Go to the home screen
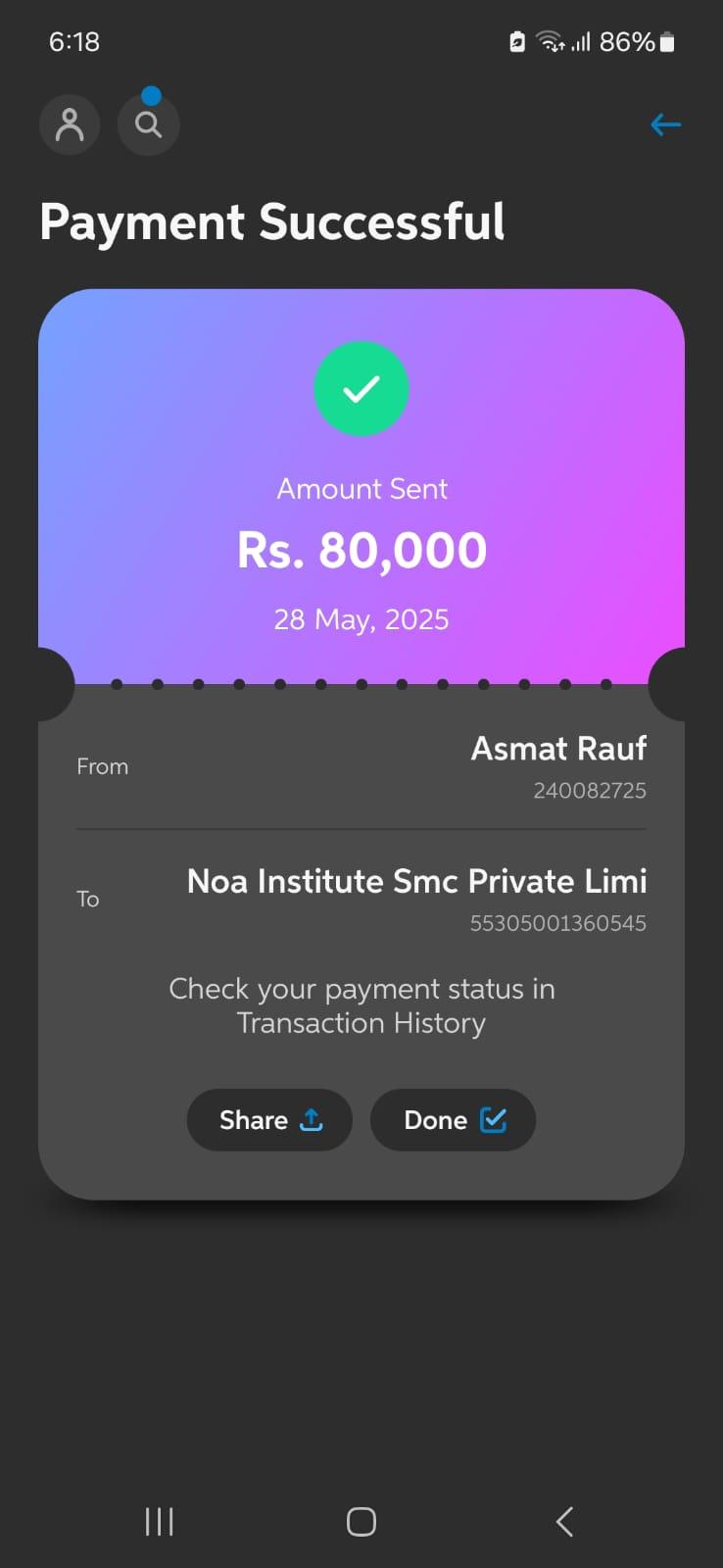The width and height of the screenshot is (723, 1568). coord(361,1521)
